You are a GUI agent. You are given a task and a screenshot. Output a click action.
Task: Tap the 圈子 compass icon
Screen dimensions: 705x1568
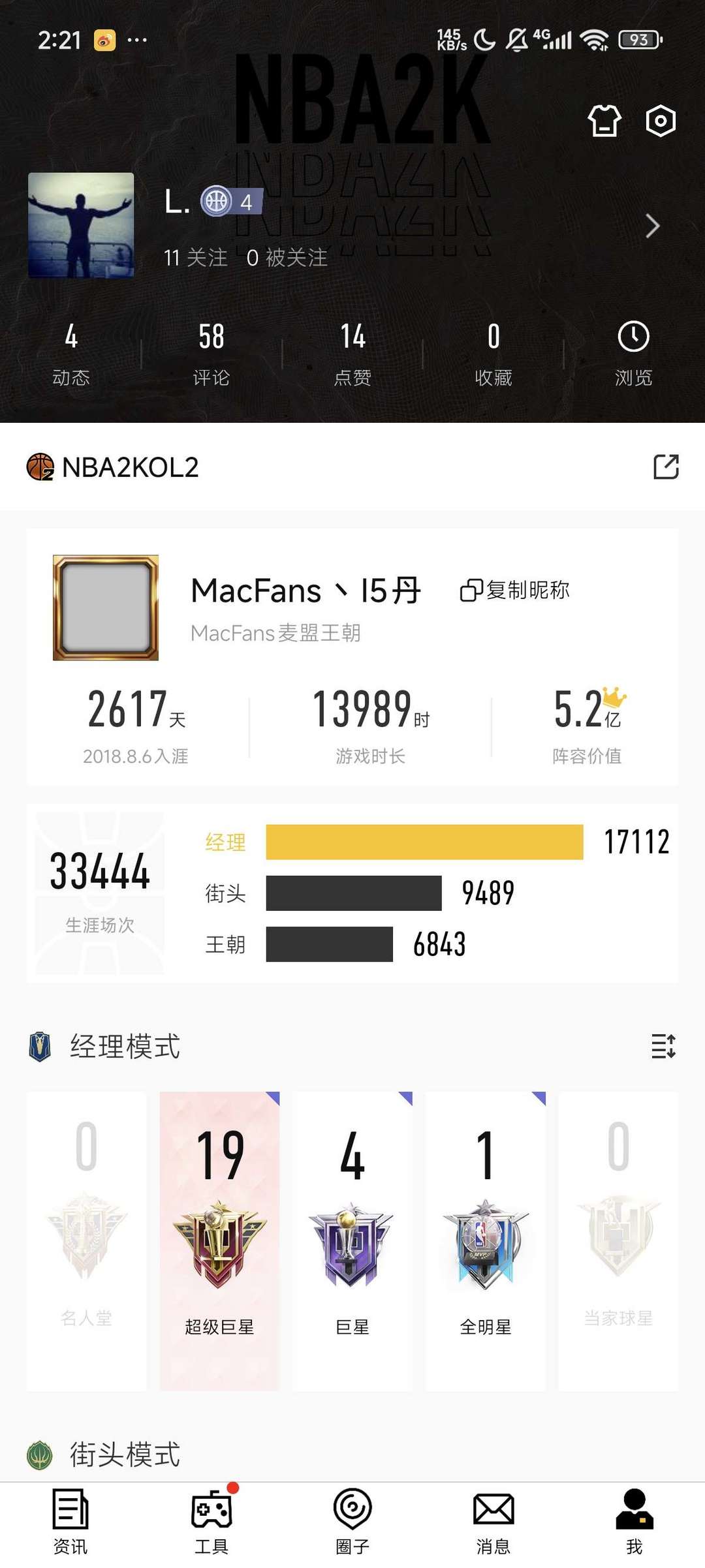pos(352,1509)
